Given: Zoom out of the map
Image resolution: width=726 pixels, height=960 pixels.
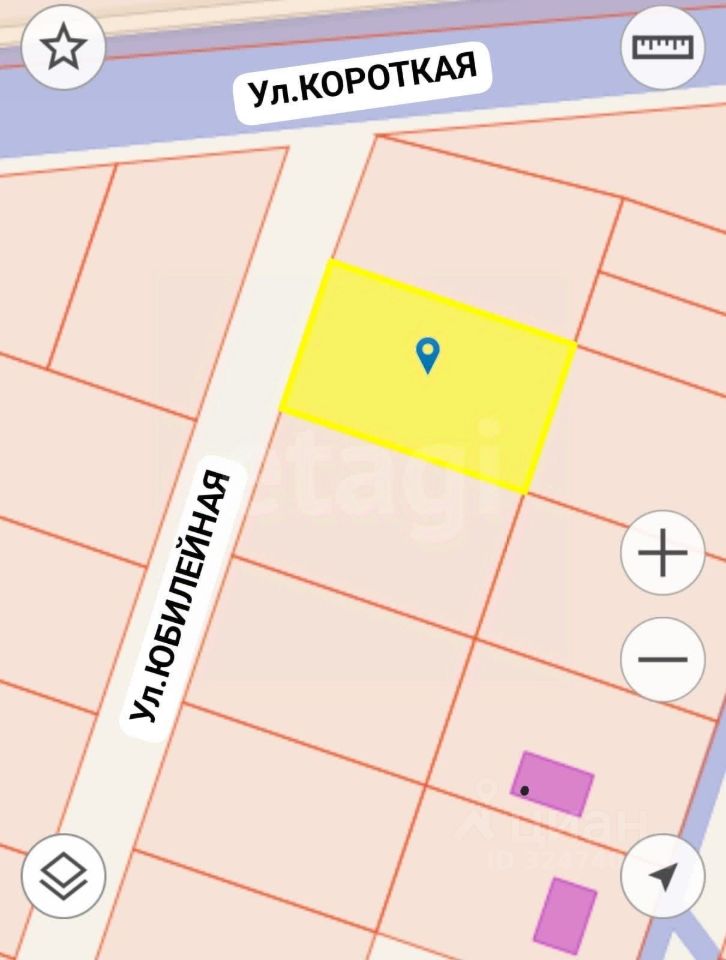Looking at the screenshot, I should (x=663, y=659).
